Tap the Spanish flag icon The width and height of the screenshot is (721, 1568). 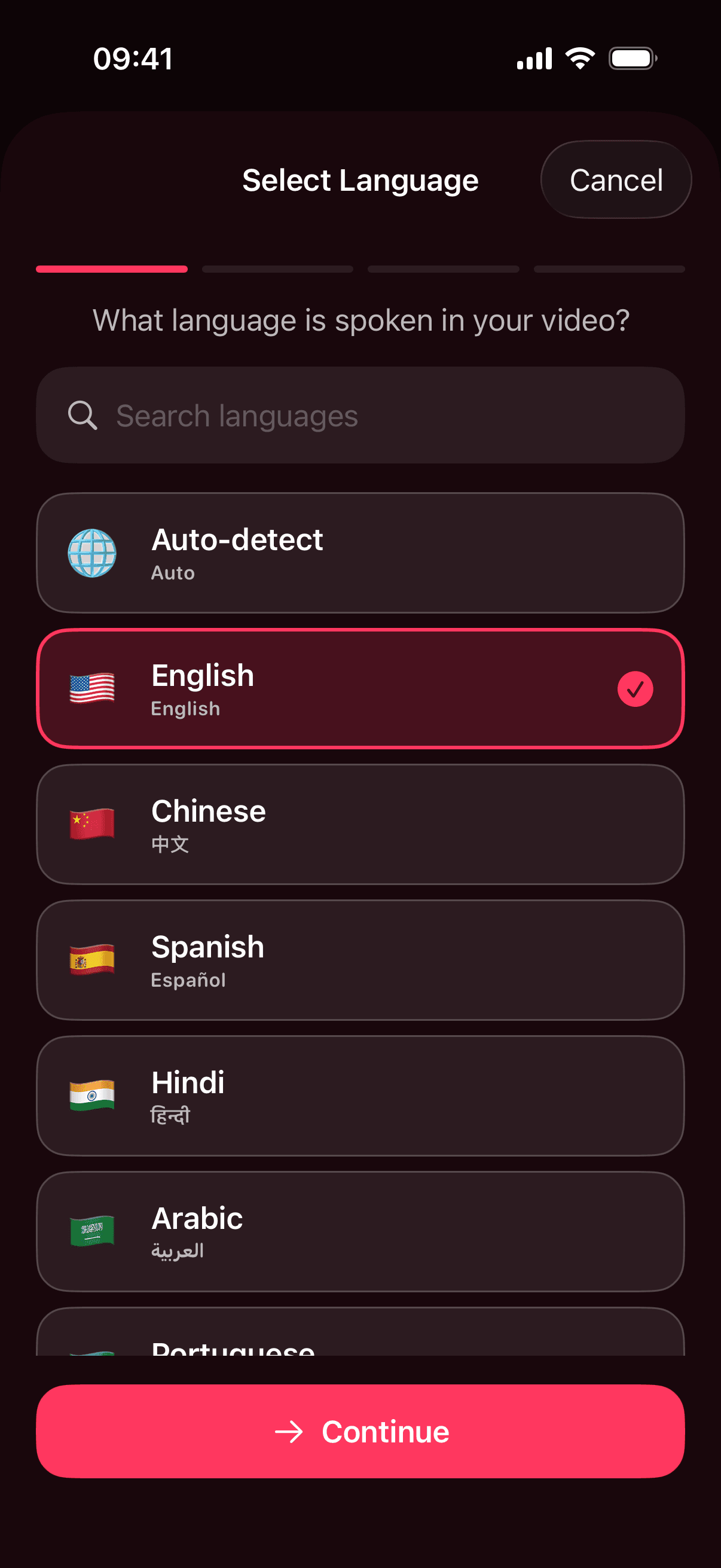91,960
